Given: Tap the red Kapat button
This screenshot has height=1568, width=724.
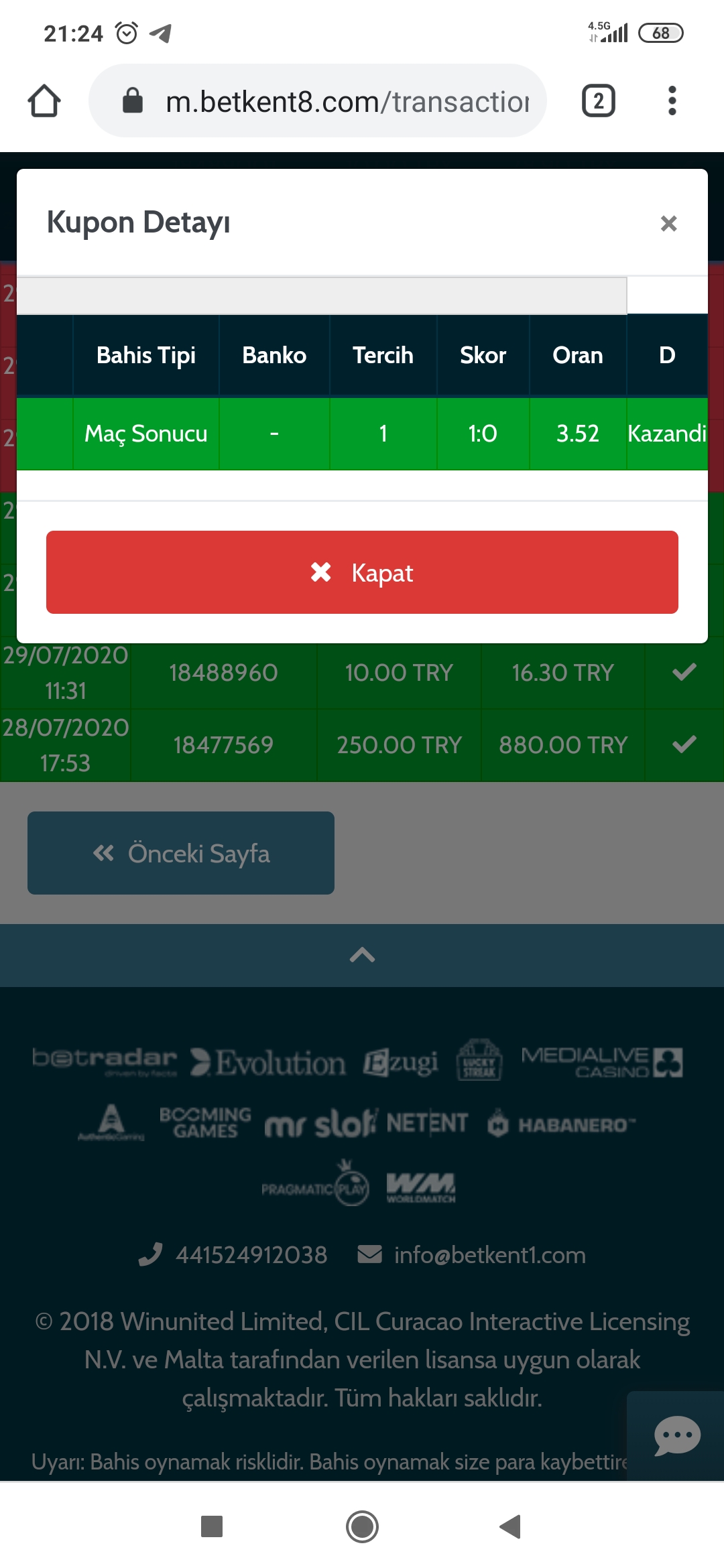Looking at the screenshot, I should 362,572.
